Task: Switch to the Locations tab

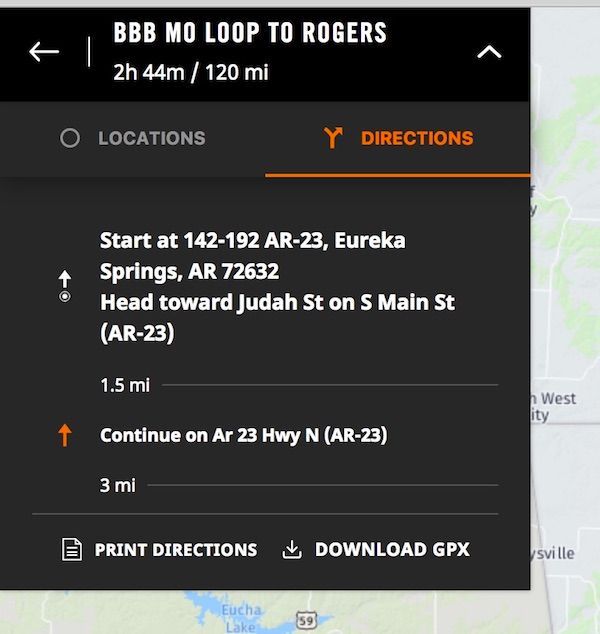Action: coord(132,139)
